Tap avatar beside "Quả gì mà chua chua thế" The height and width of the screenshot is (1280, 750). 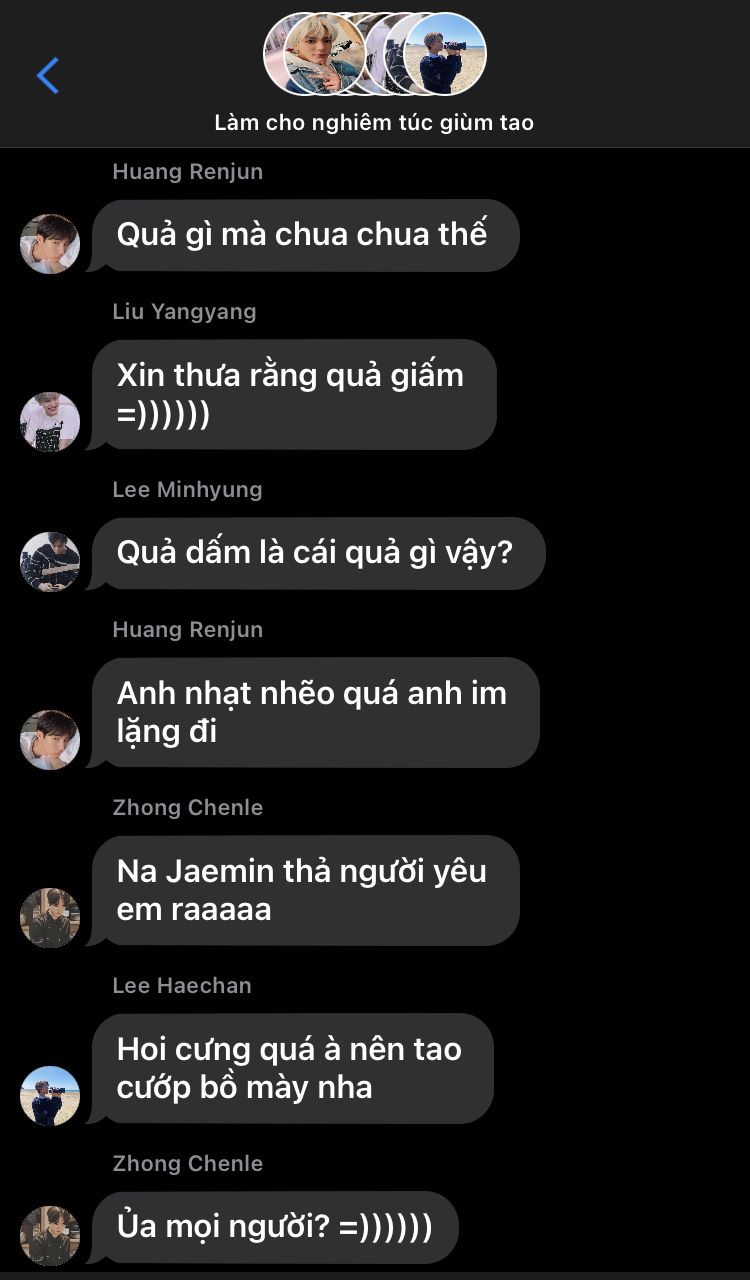coord(50,243)
